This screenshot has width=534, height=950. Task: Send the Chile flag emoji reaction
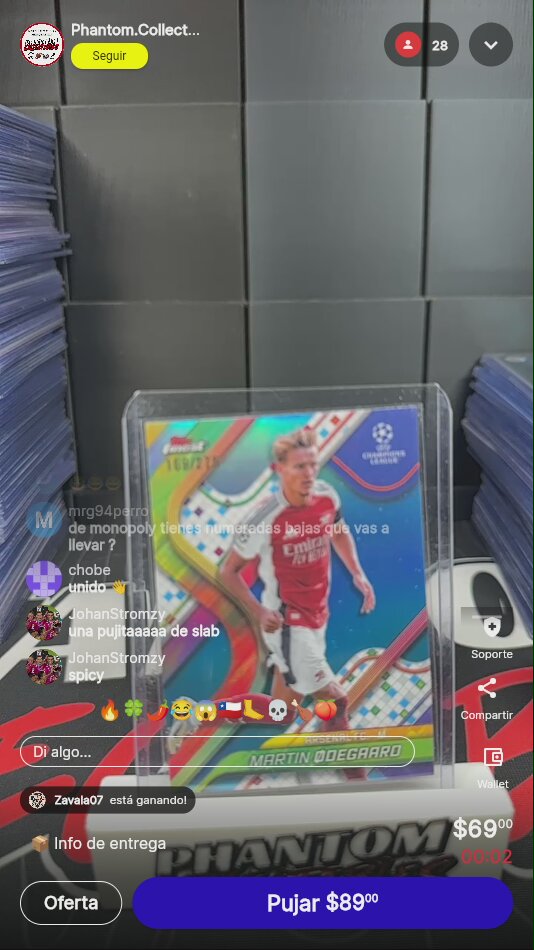pyautogui.click(x=230, y=710)
